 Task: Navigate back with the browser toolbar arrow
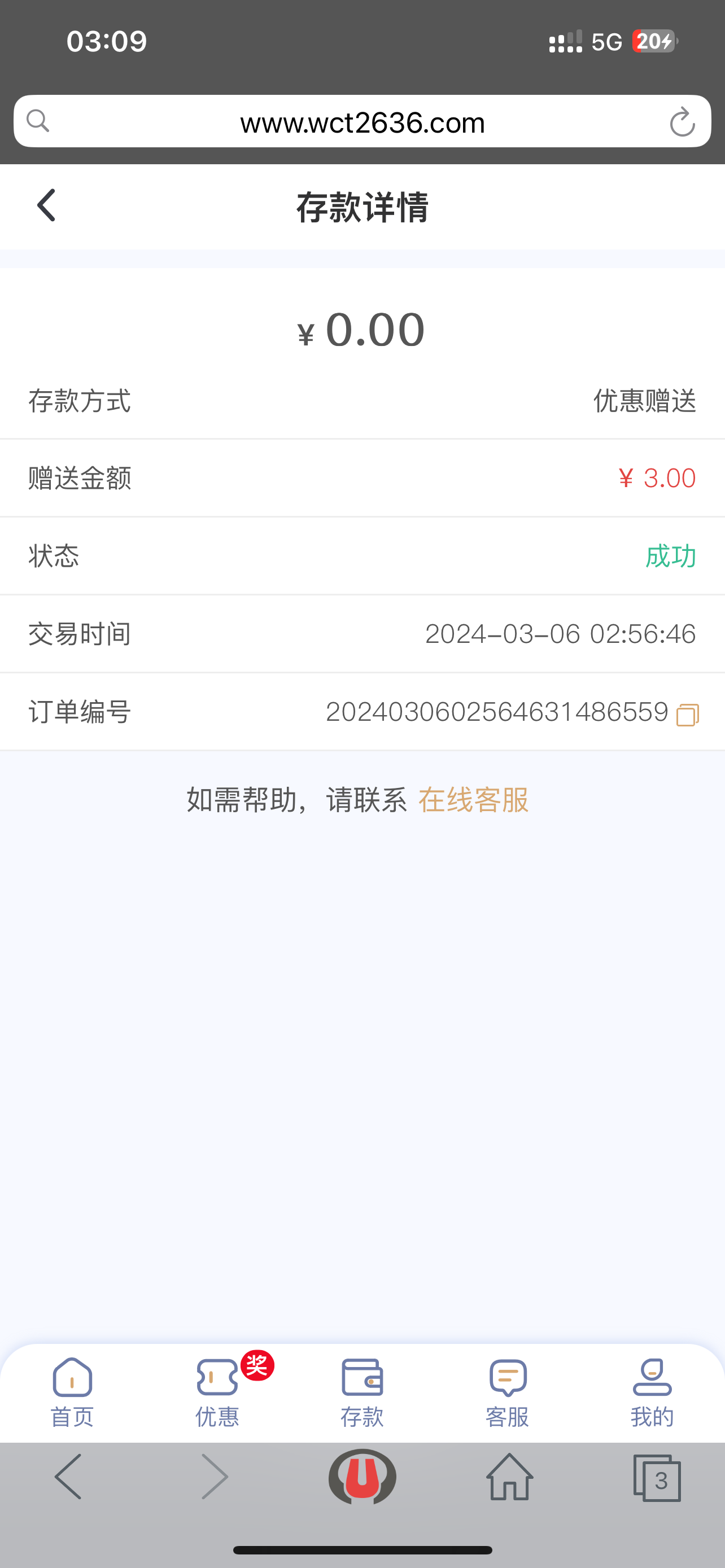(x=69, y=1477)
